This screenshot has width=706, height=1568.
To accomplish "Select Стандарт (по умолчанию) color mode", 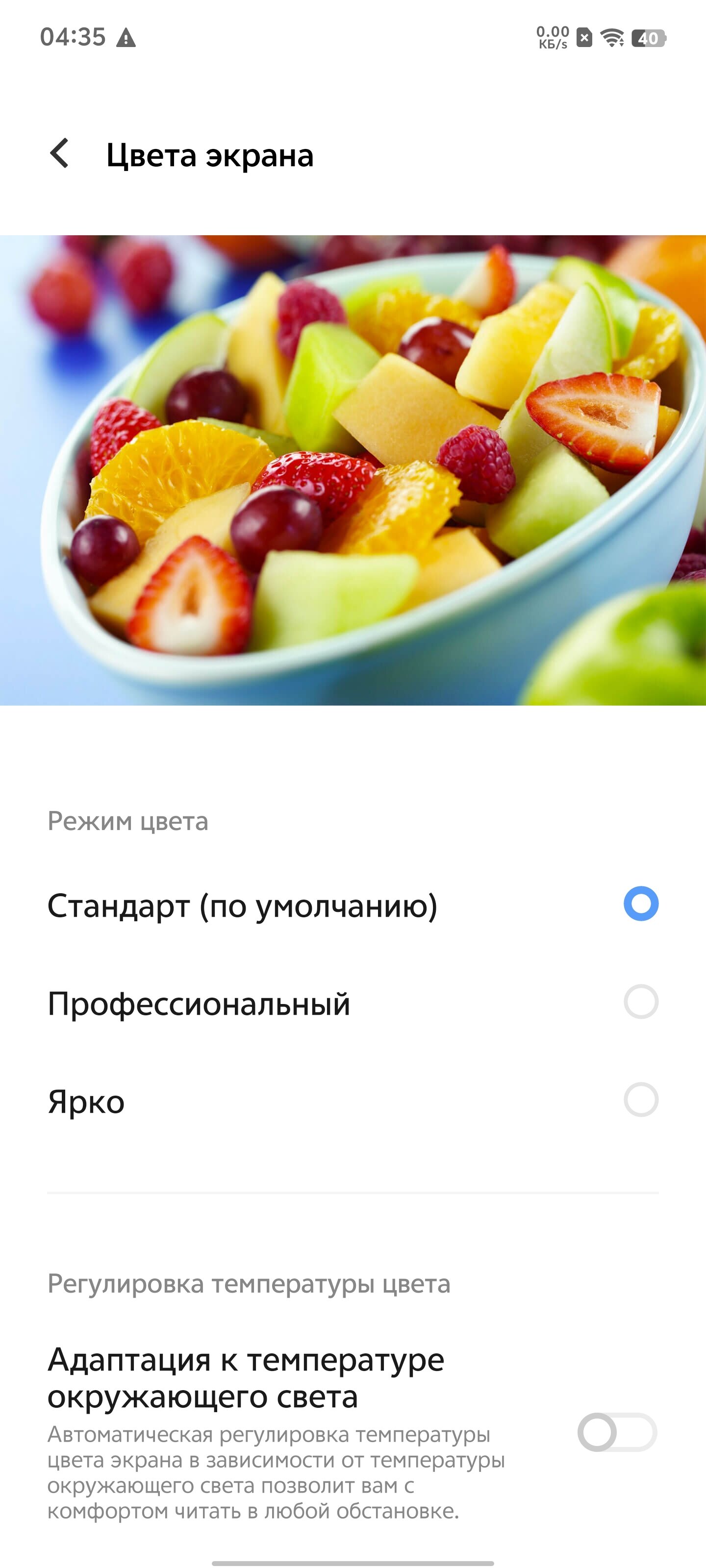I will 640,904.
